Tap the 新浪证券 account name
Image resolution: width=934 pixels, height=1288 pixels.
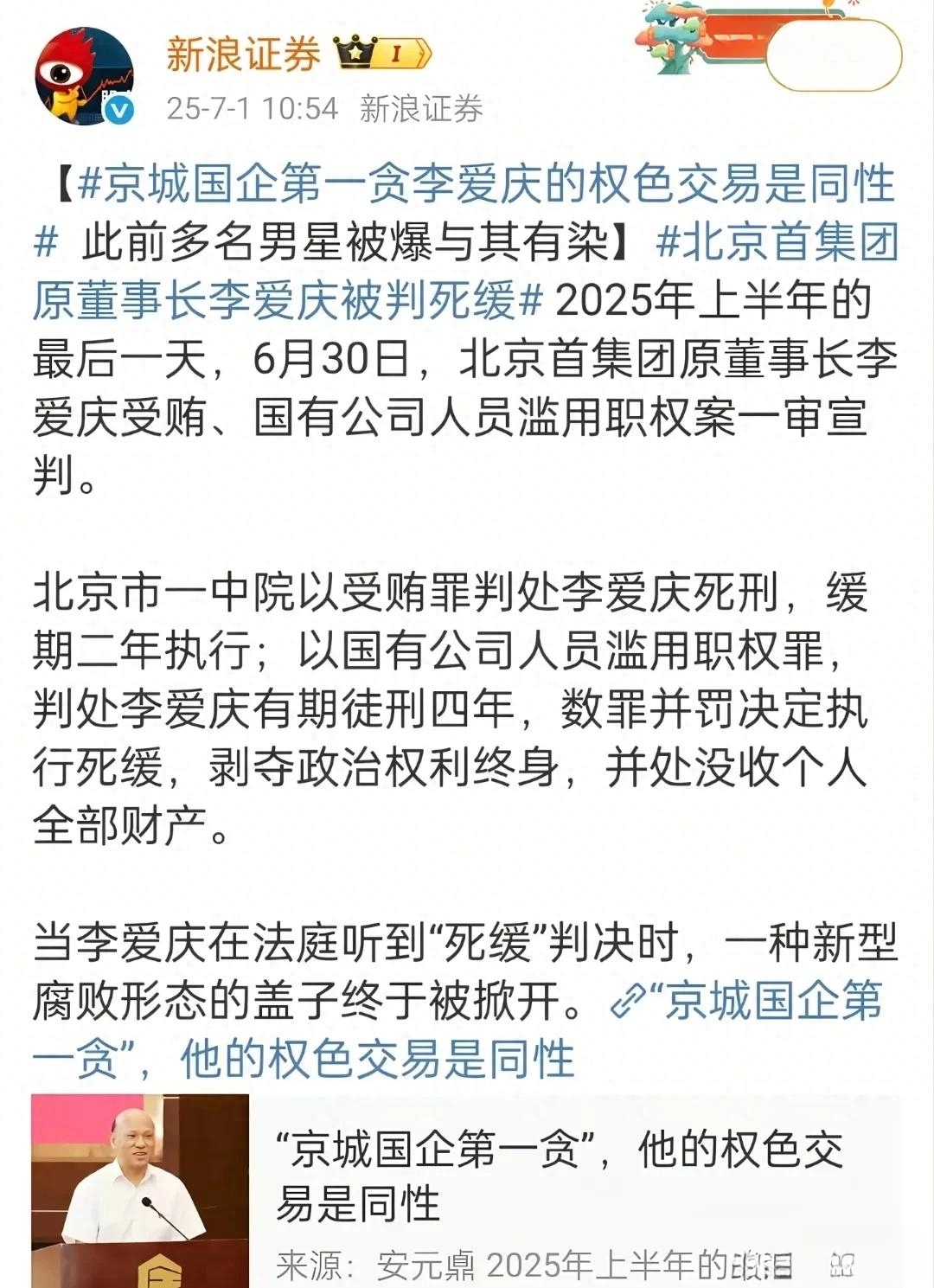243,54
